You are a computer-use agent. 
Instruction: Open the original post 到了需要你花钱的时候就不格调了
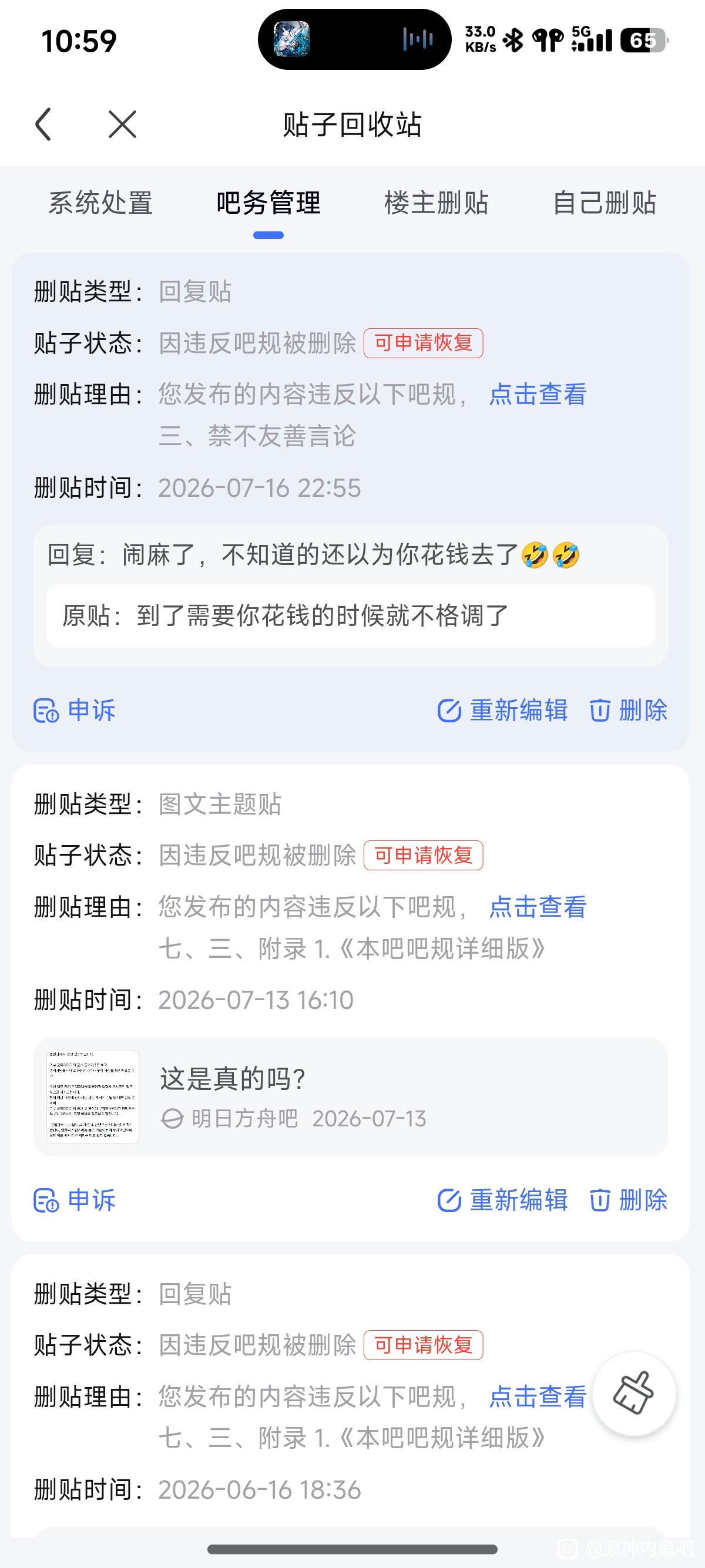click(351, 616)
